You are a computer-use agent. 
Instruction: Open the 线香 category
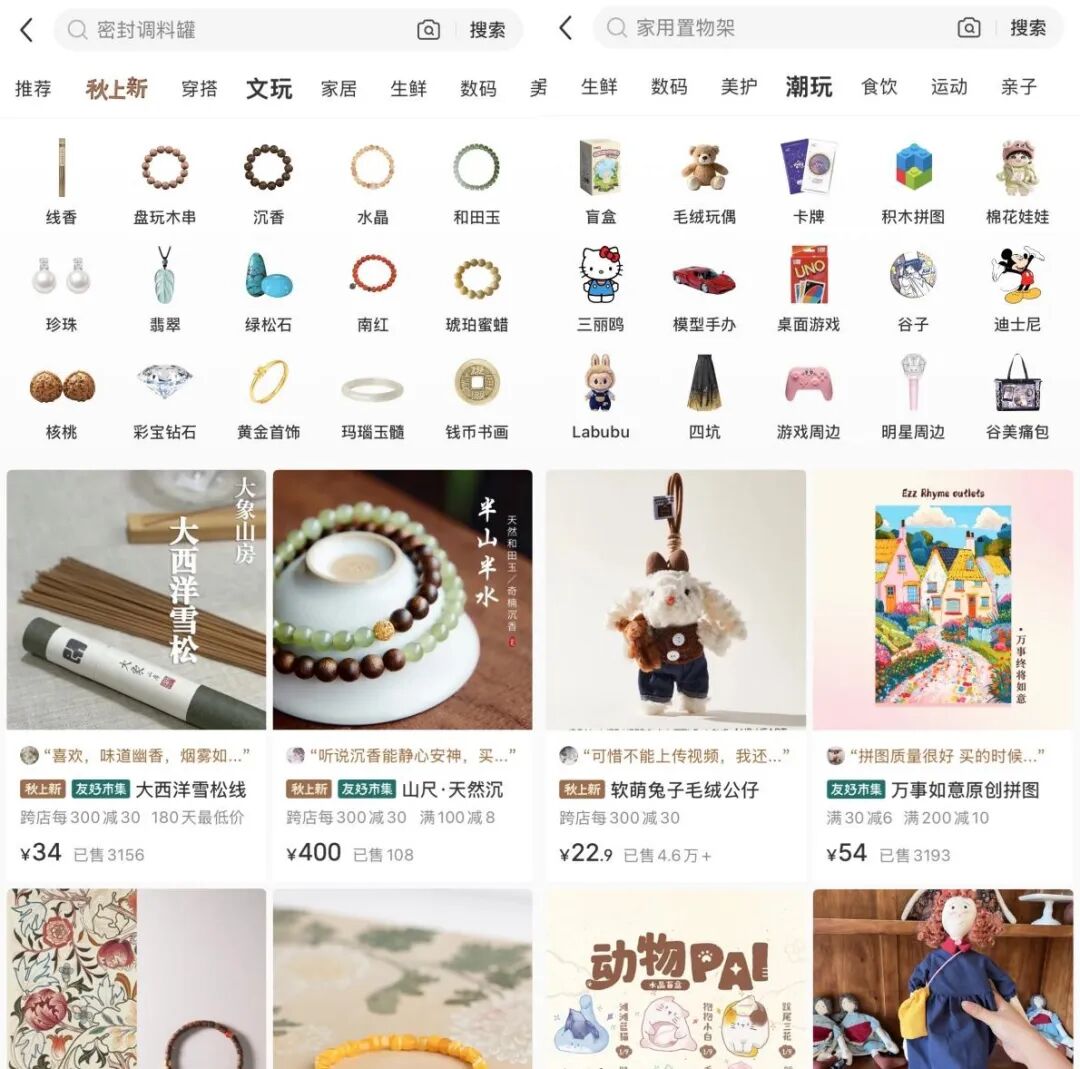tap(61, 182)
